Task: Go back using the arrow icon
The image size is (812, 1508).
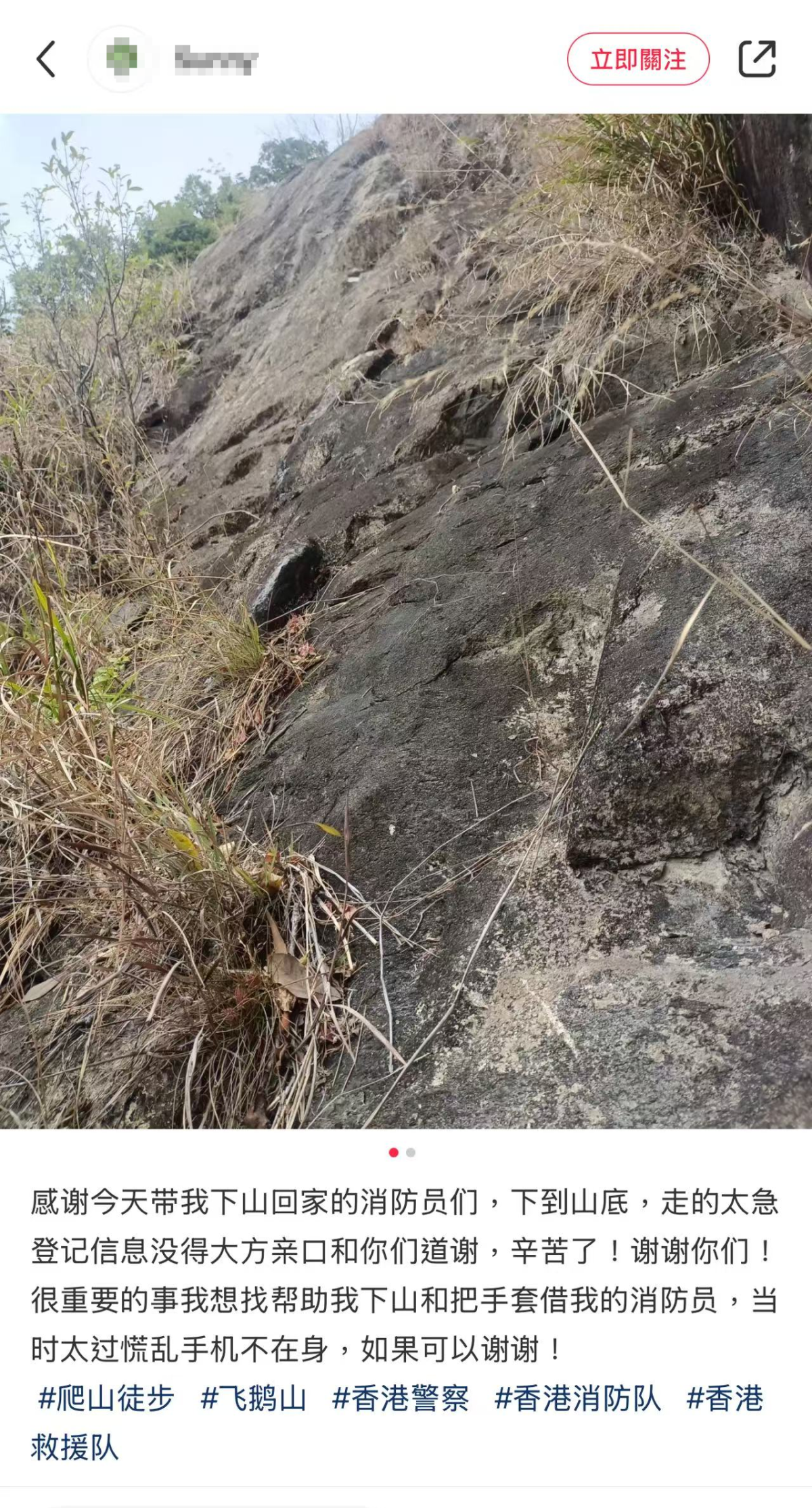Action: [46, 59]
